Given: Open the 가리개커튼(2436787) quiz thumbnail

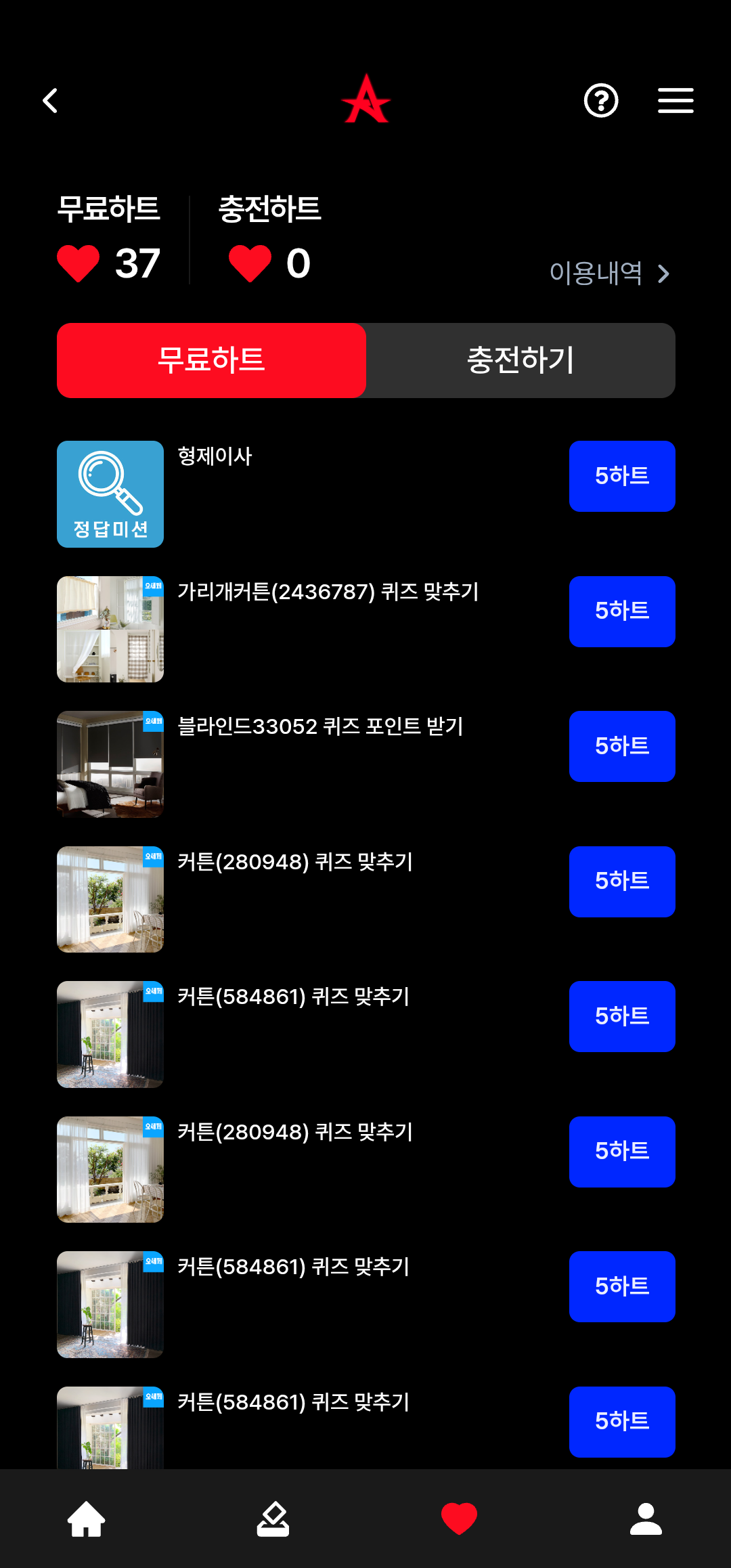Looking at the screenshot, I should point(110,629).
